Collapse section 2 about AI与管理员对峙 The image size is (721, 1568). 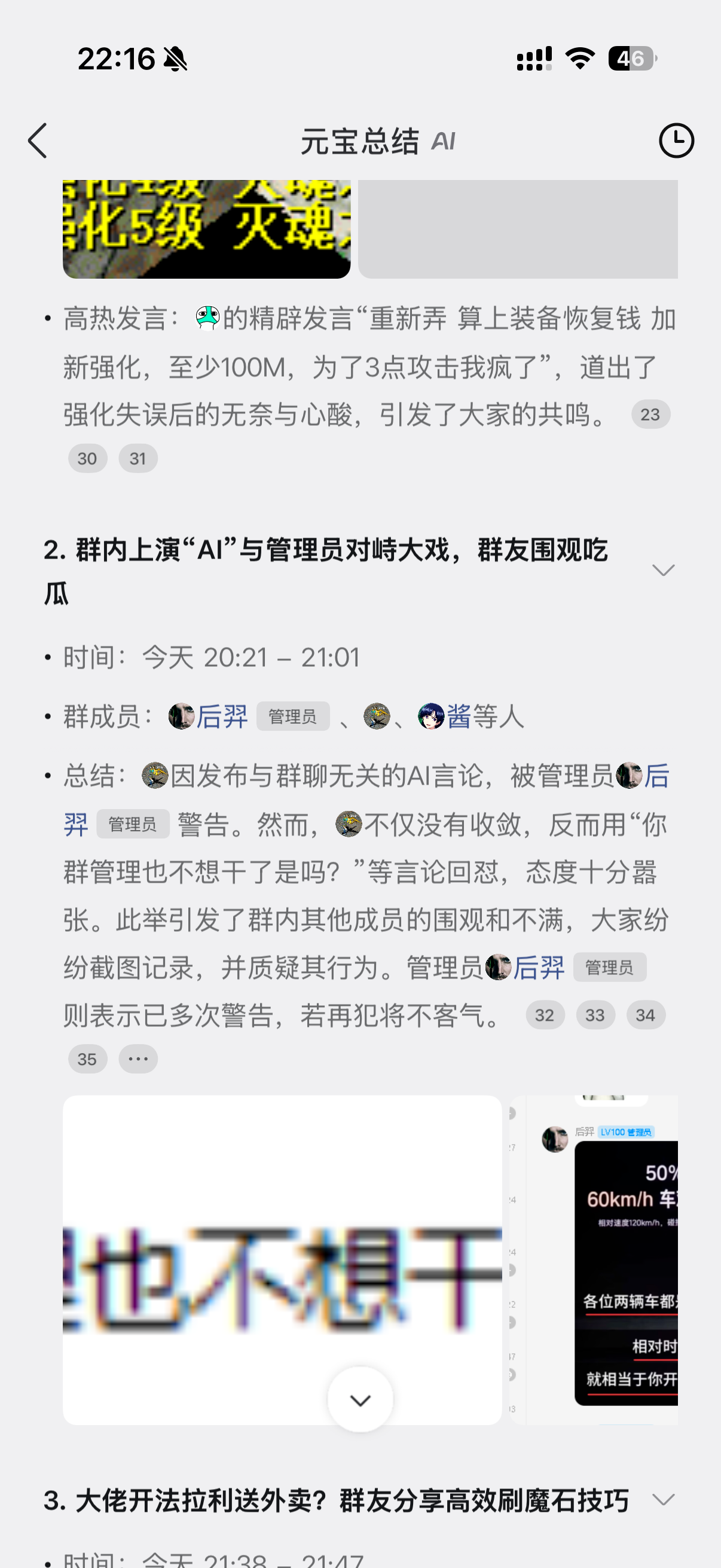point(662,571)
